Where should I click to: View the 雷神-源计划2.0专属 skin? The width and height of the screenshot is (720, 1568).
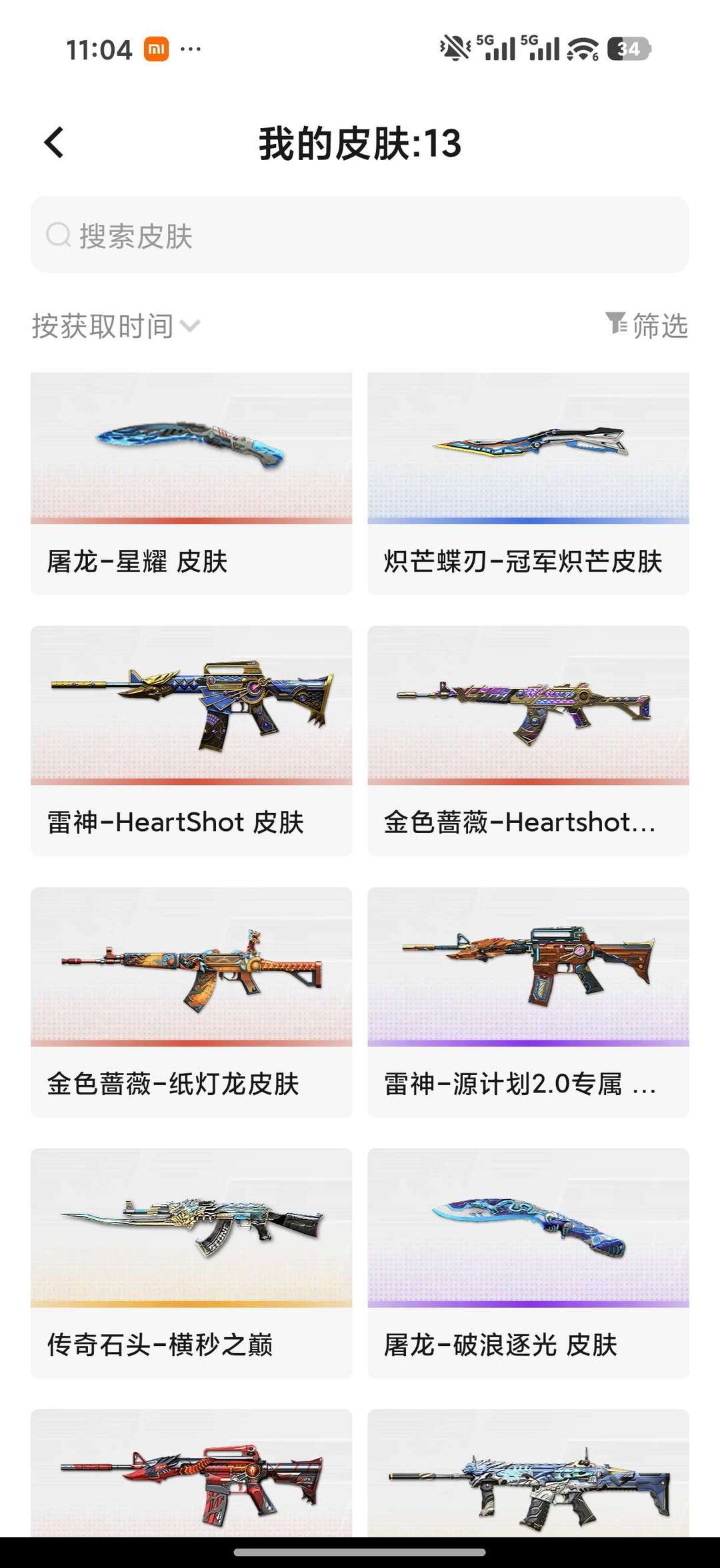(x=529, y=1002)
